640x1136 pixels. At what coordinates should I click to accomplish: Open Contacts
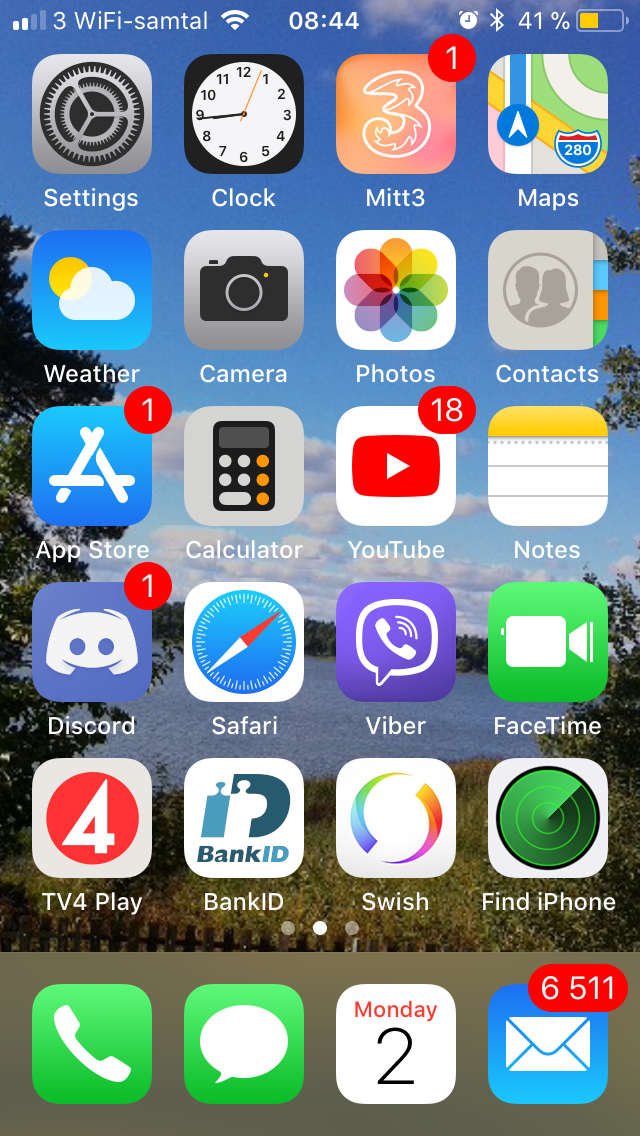point(548,290)
